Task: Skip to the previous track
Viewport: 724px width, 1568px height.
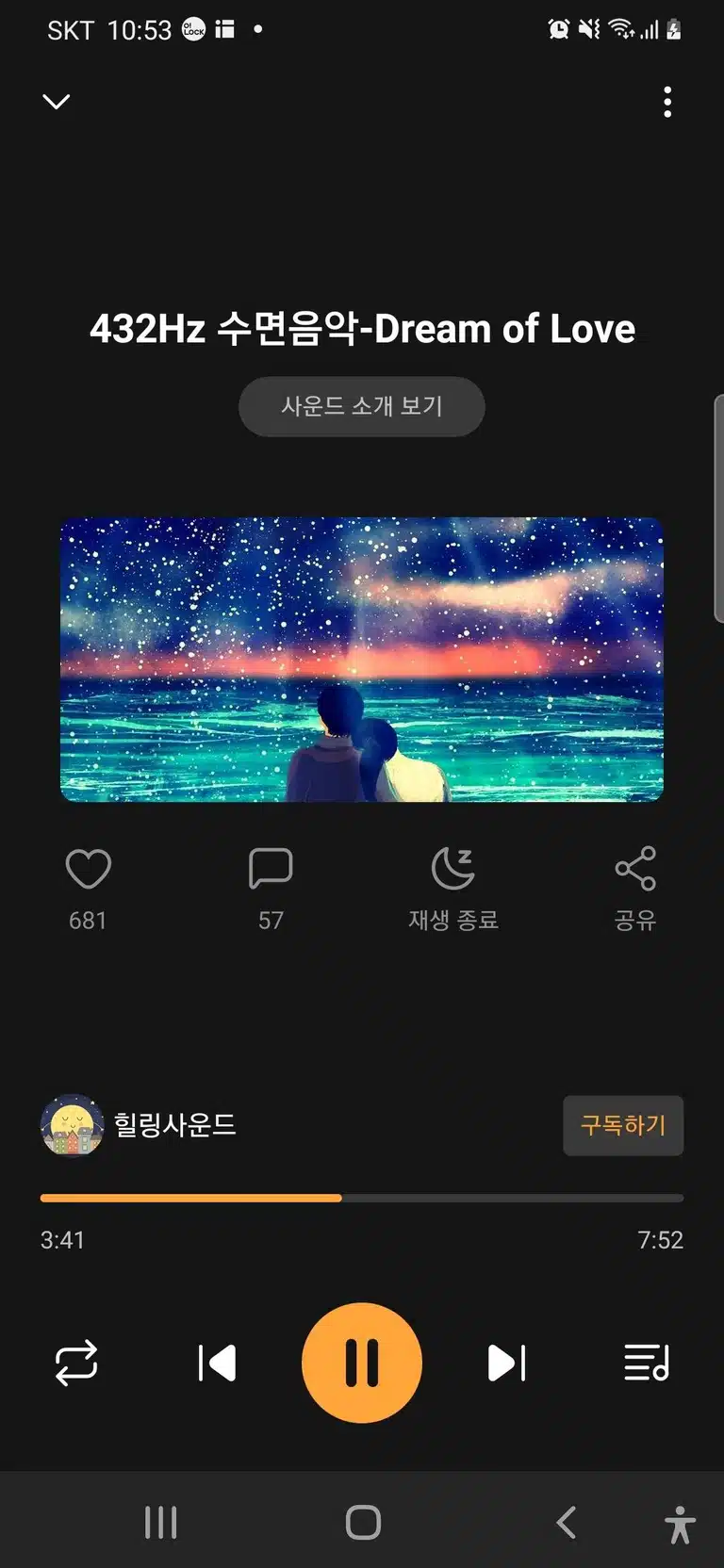Action: [217, 1363]
